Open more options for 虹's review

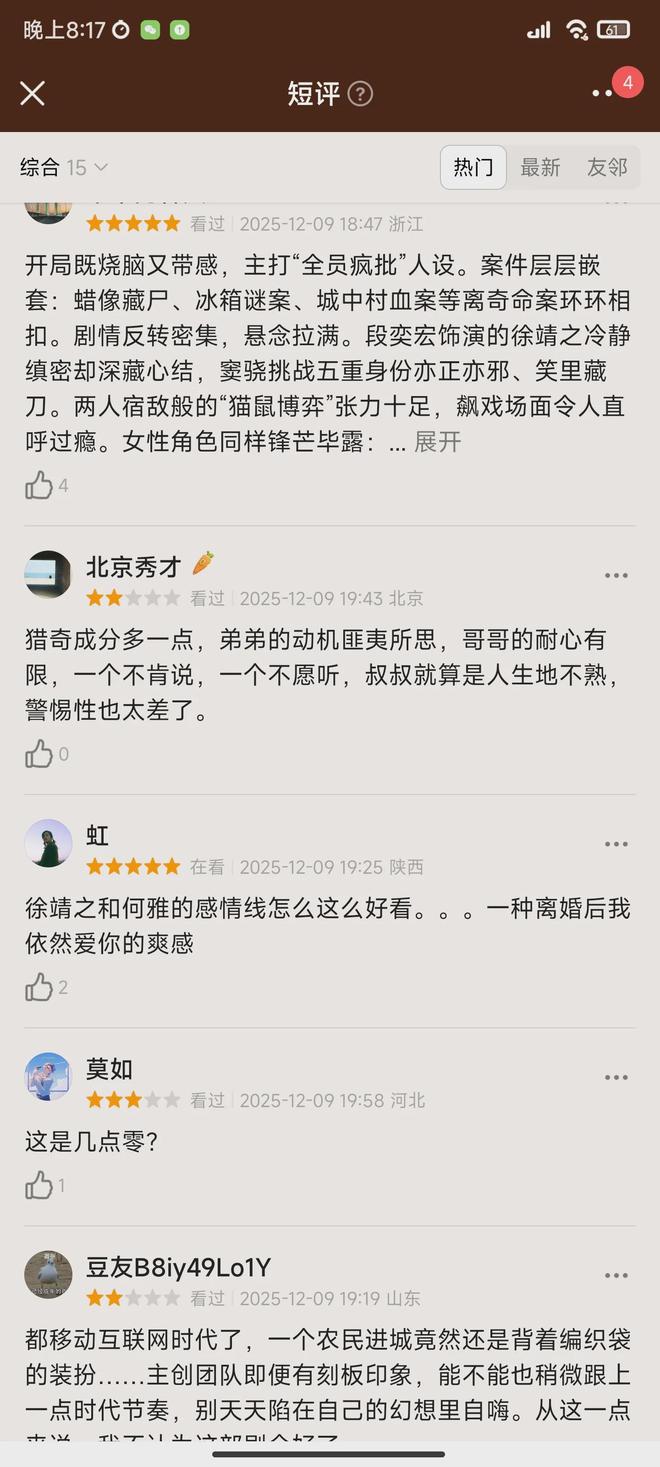point(616,844)
